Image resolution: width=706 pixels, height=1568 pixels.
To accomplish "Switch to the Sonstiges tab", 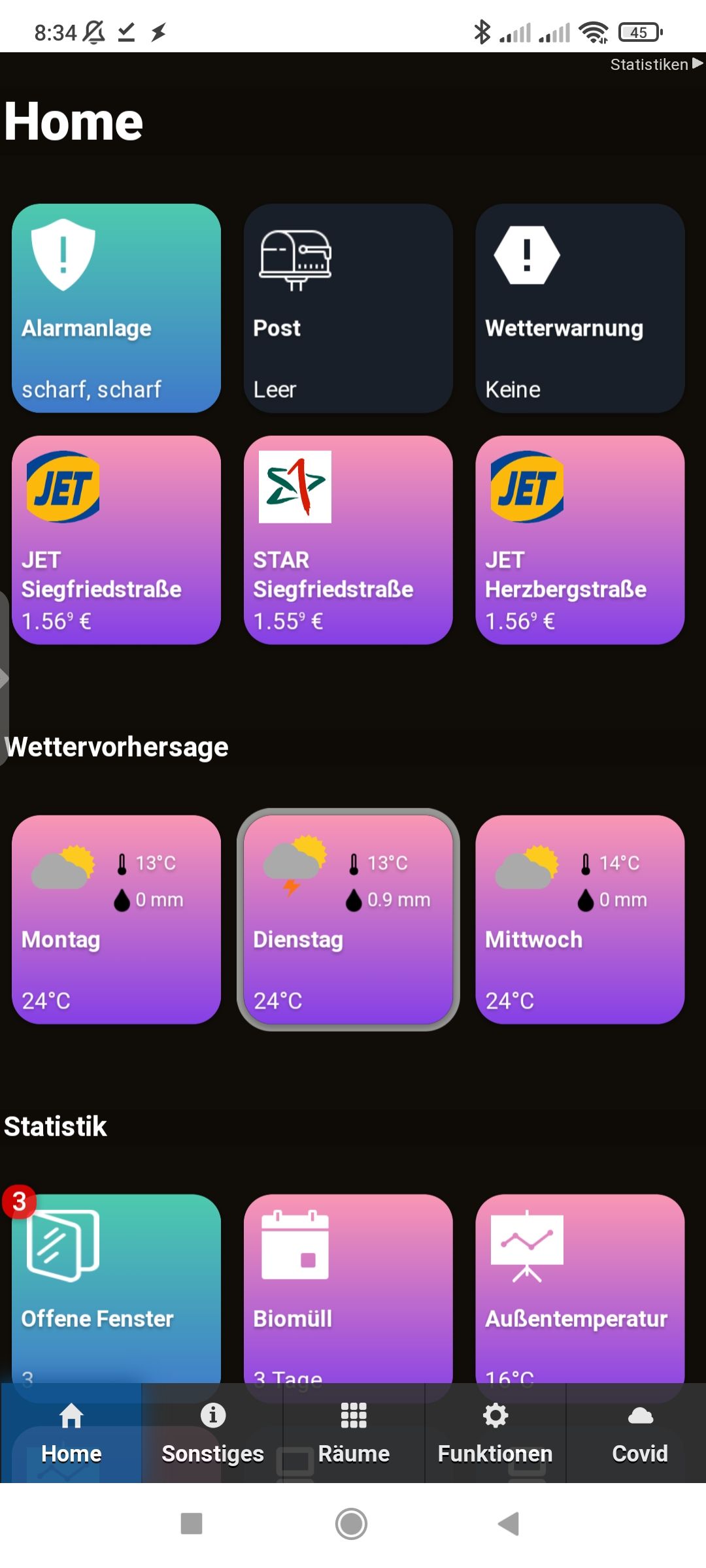I will pyautogui.click(x=212, y=1433).
